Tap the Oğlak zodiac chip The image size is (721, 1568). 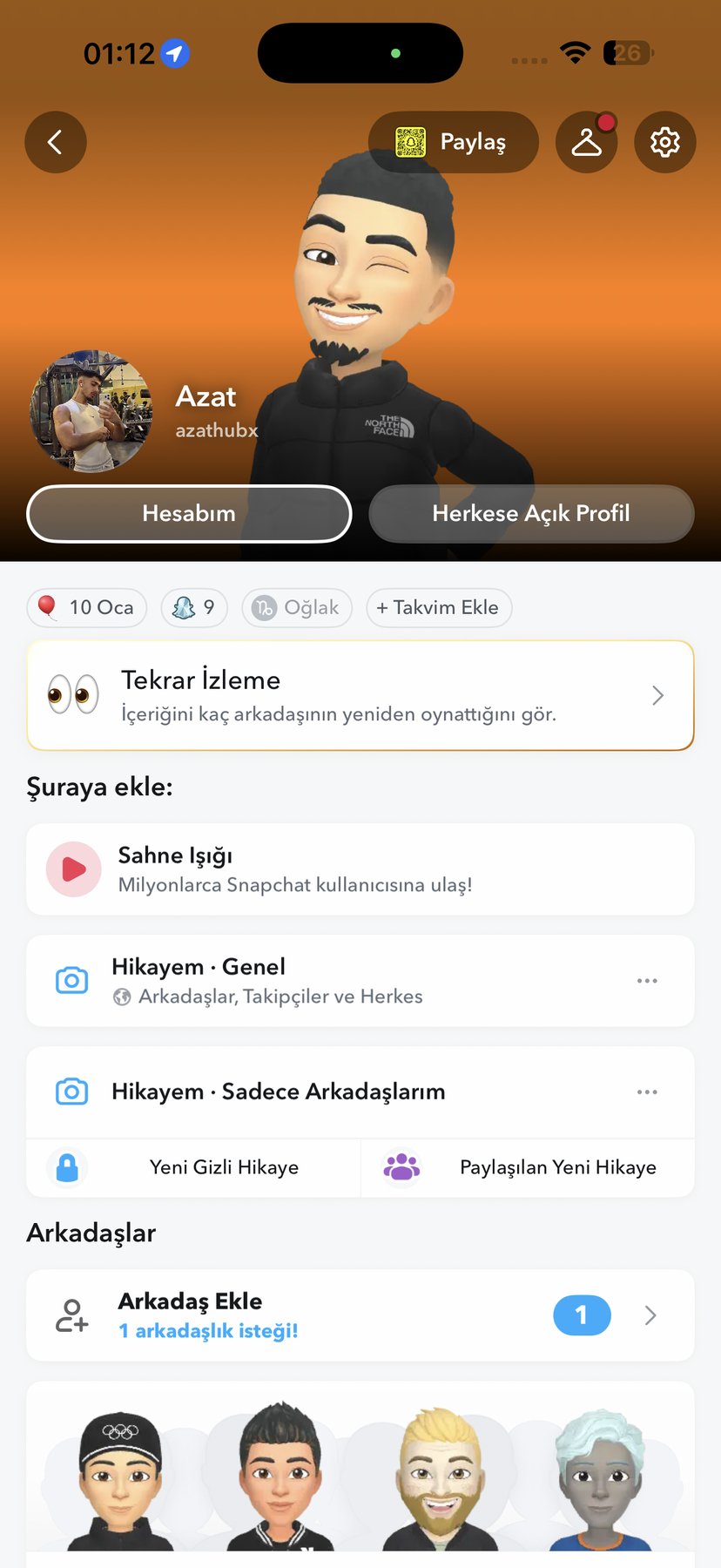click(297, 607)
